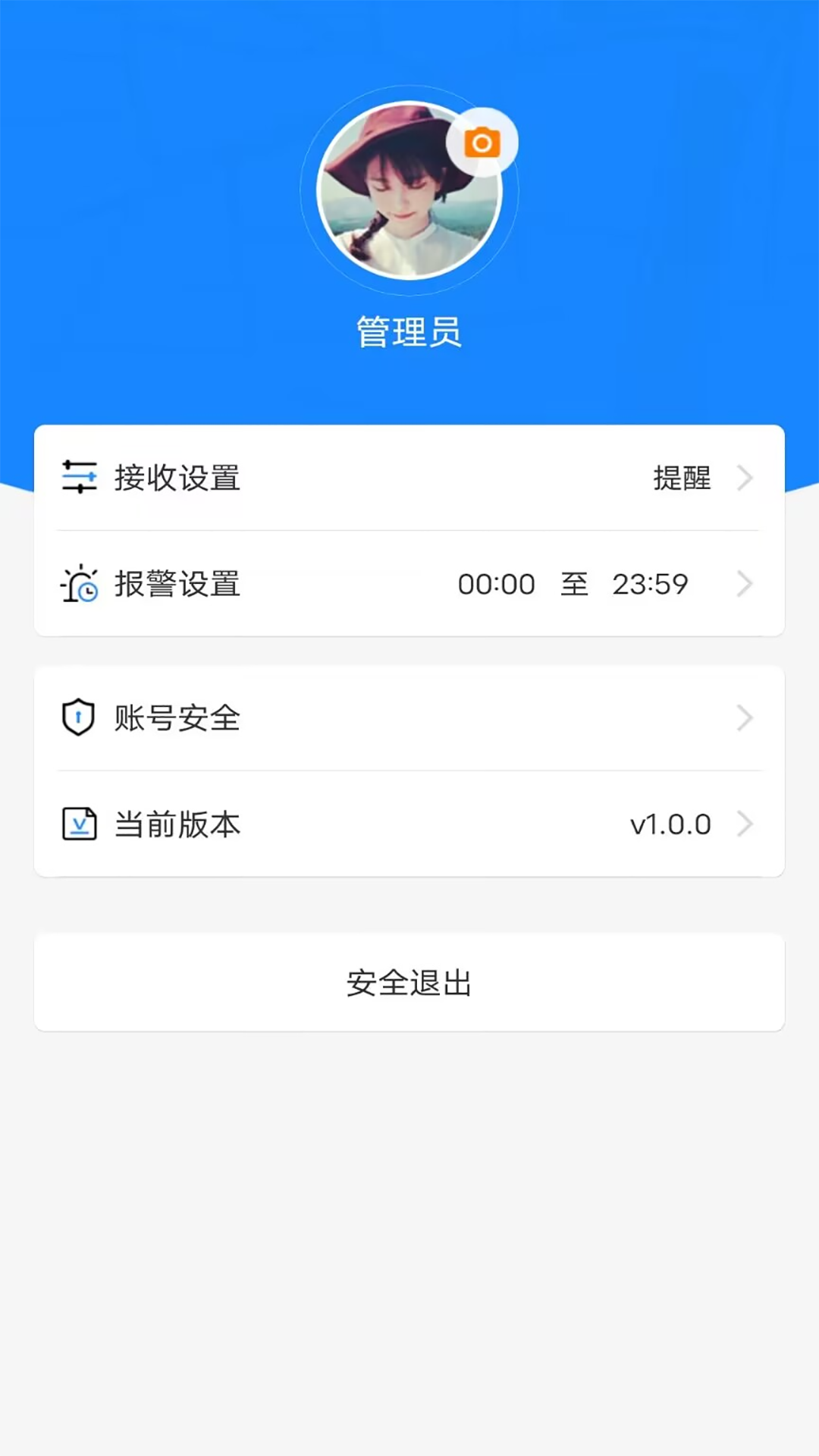Expand the 接收设置 row chevron
The height and width of the screenshot is (1456, 819).
click(745, 478)
